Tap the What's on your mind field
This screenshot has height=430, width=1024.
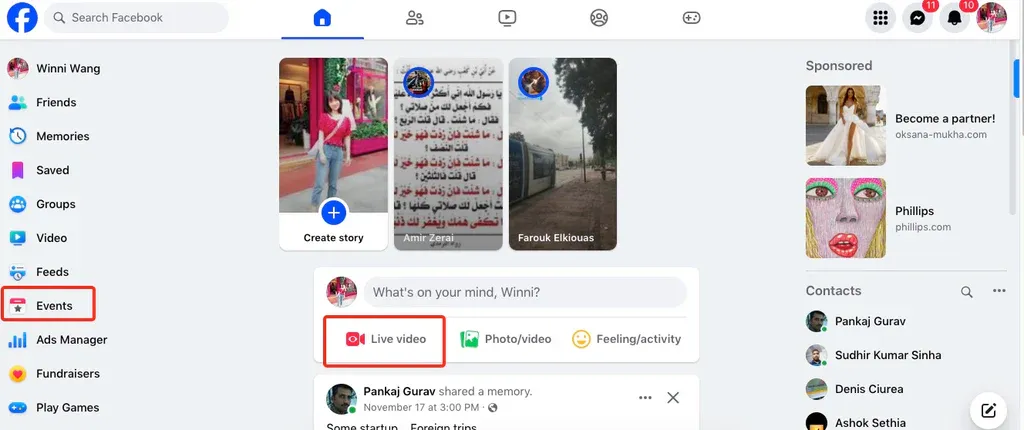coord(524,292)
